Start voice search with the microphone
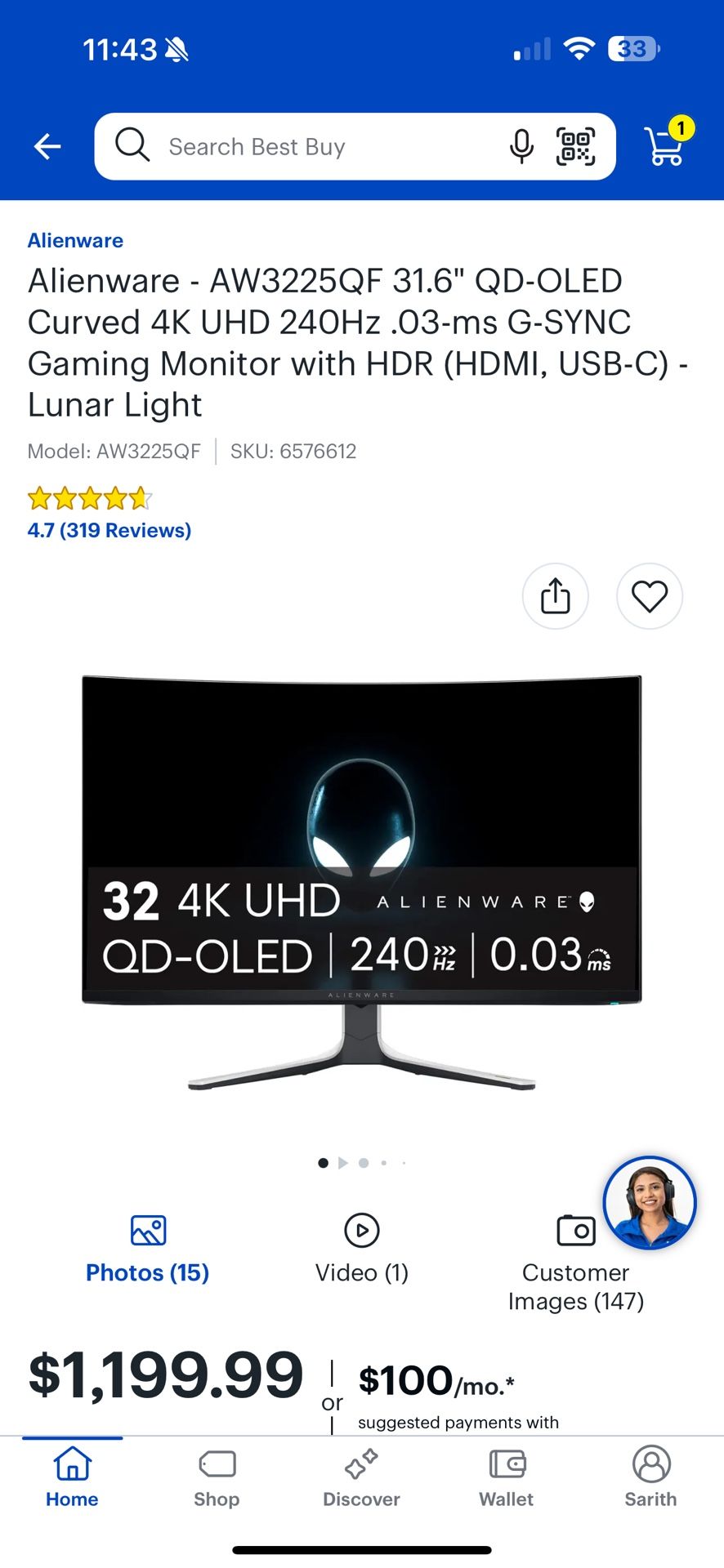Screen dimensions: 724x1568 (521, 147)
